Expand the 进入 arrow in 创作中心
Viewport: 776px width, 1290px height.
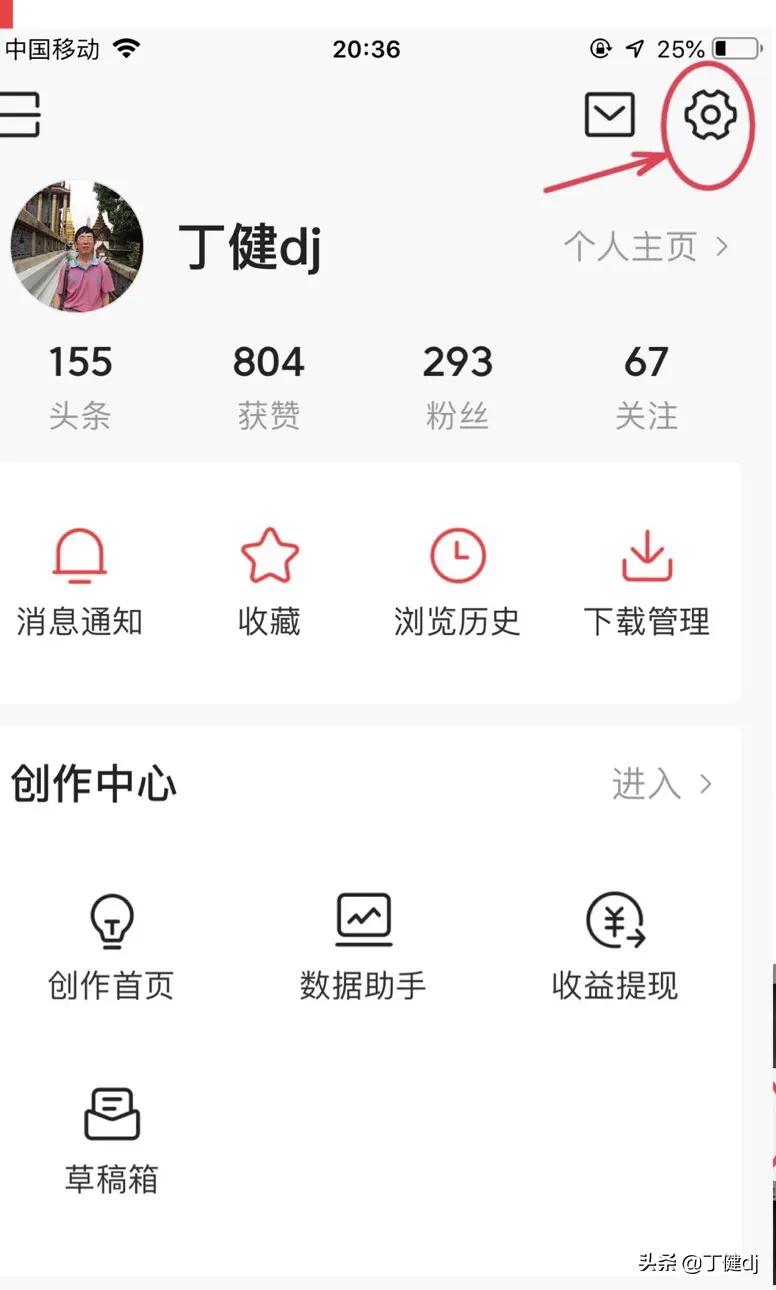coord(706,784)
